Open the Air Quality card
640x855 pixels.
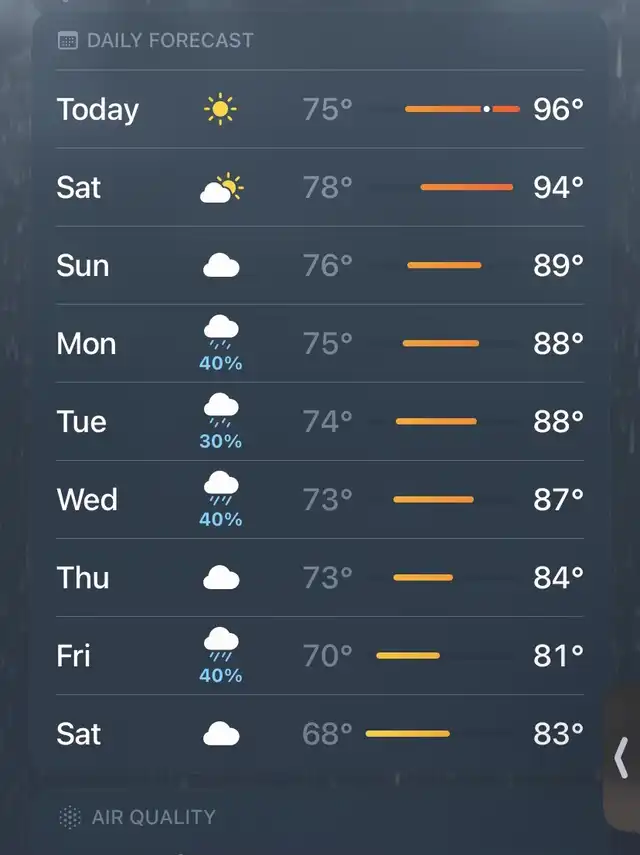point(153,817)
